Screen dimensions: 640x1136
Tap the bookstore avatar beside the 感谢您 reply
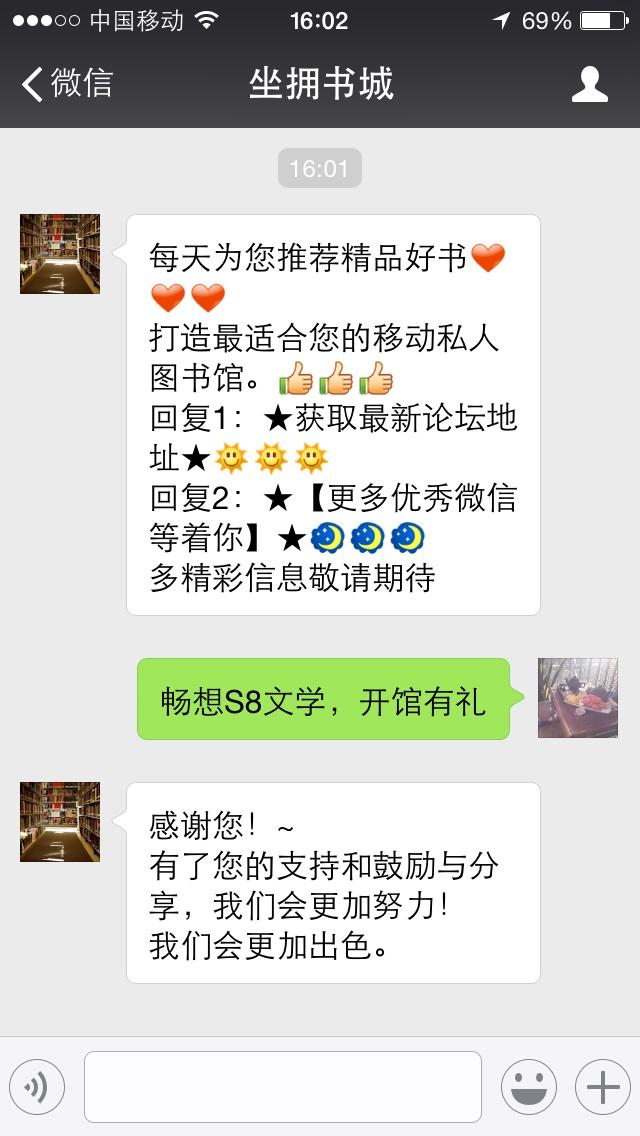(x=60, y=822)
